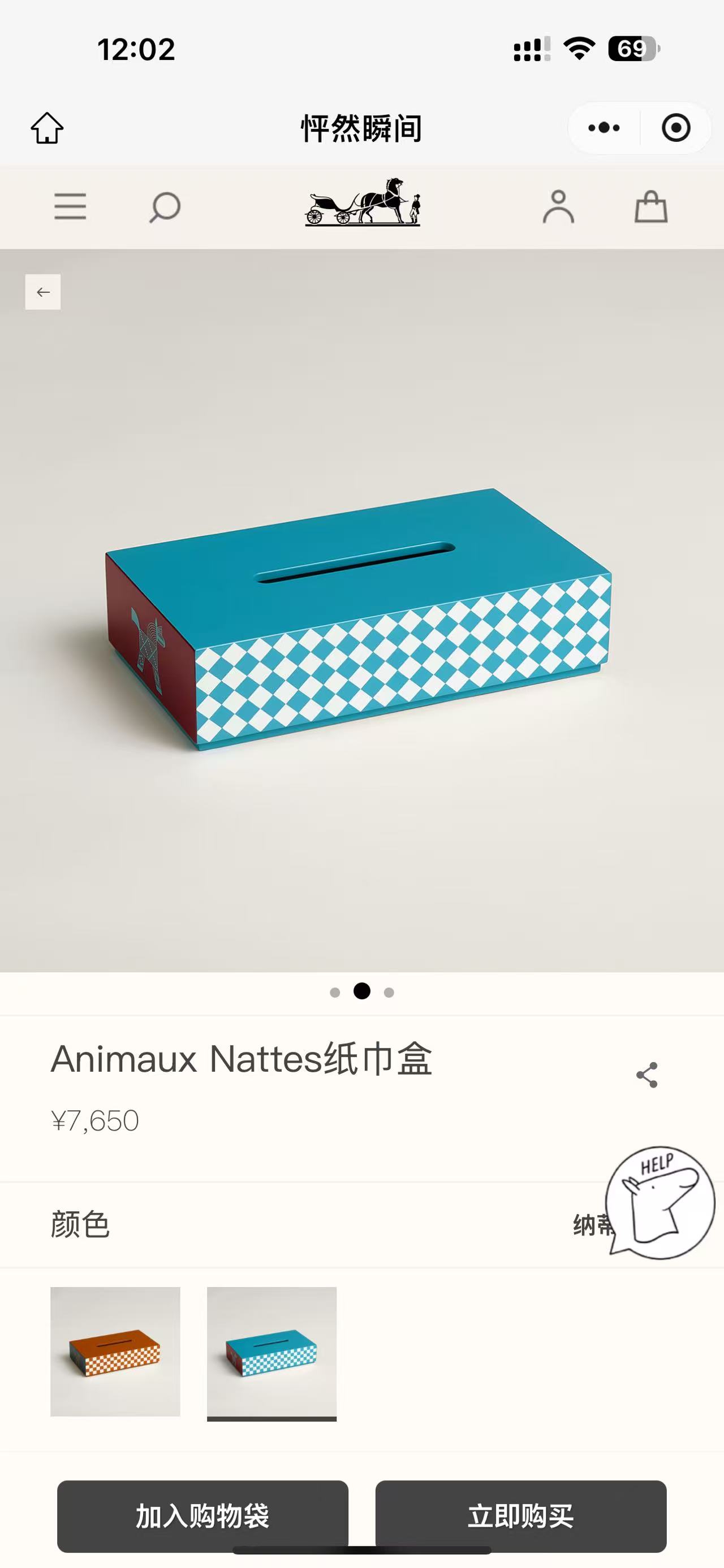
Task: Open the mini program more options menu
Action: [x=604, y=128]
